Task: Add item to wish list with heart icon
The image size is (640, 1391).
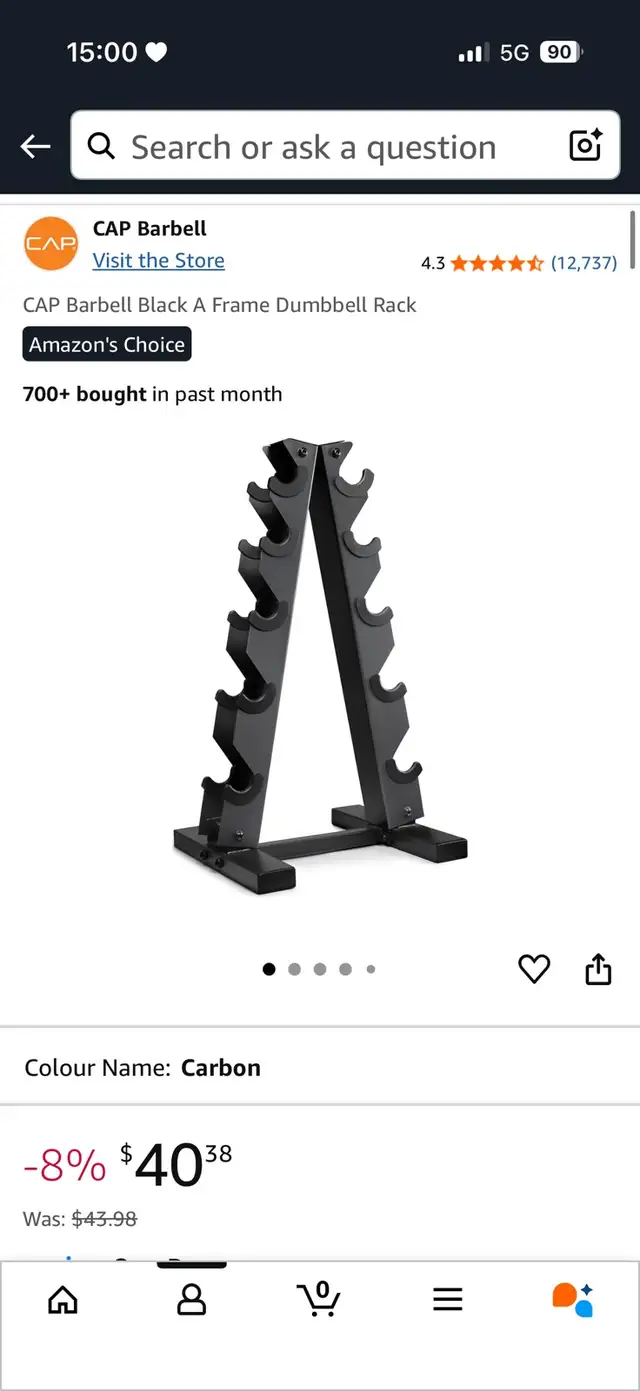Action: coord(534,968)
